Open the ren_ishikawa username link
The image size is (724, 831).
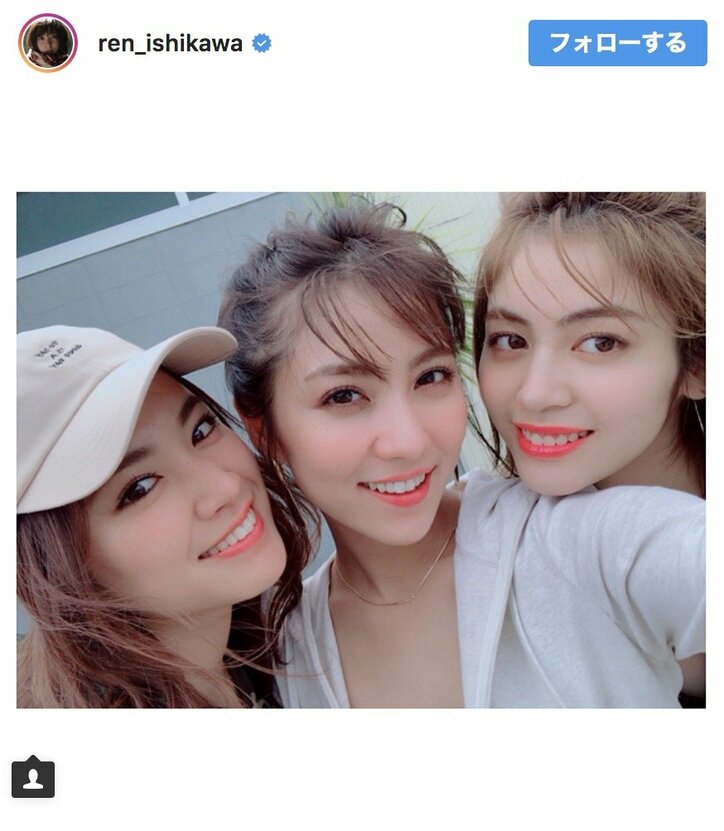click(x=171, y=43)
